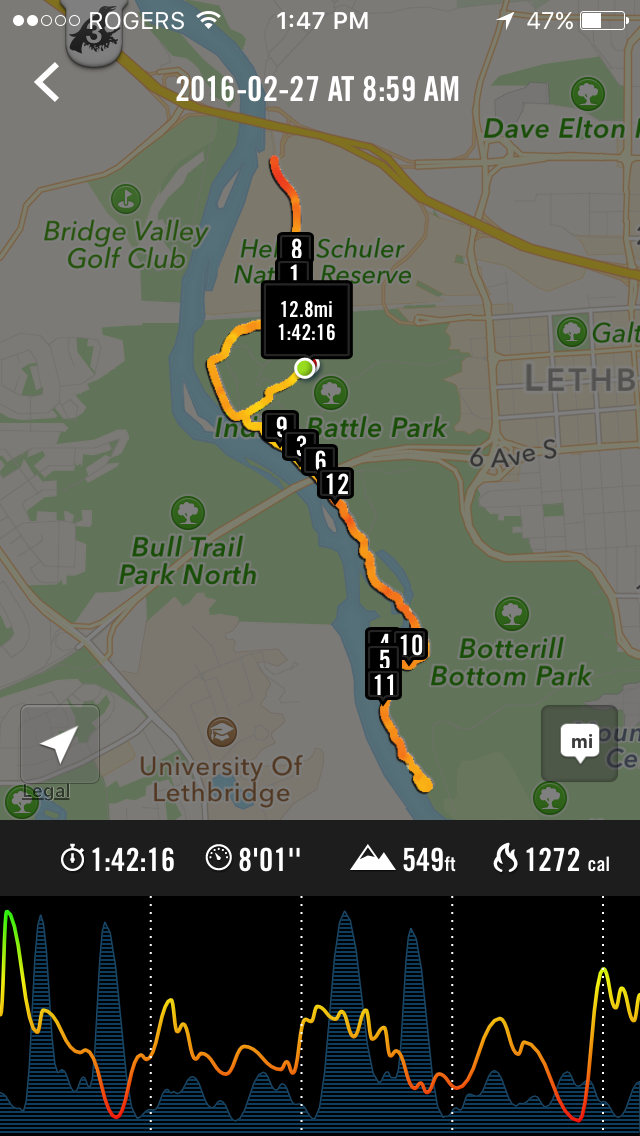Select mile marker 11 on the route
This screenshot has height=1136, width=640.
(384, 685)
